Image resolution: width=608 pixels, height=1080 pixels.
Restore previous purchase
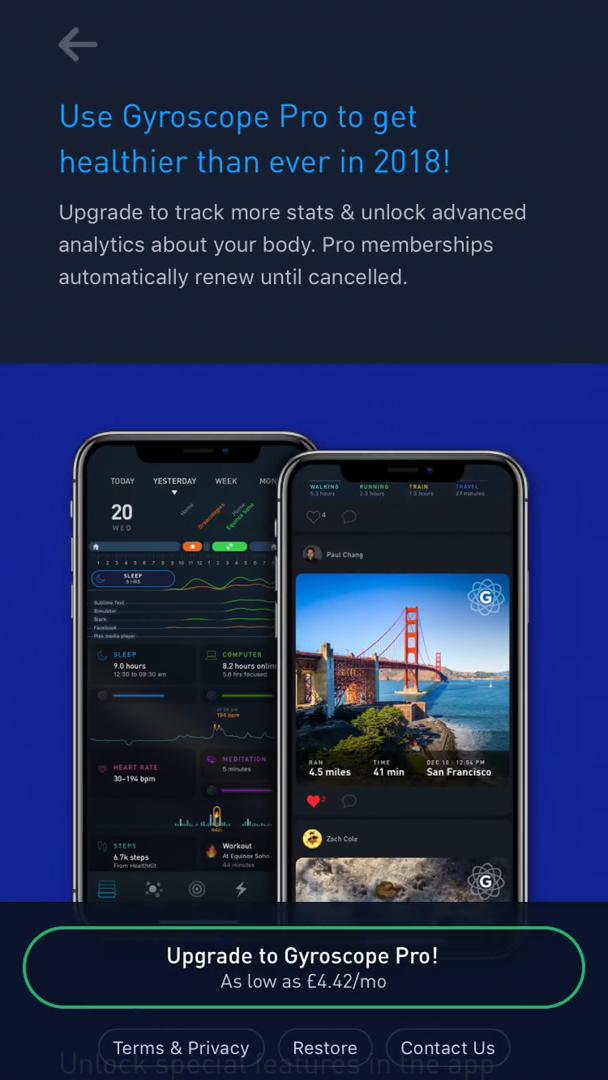point(325,1048)
